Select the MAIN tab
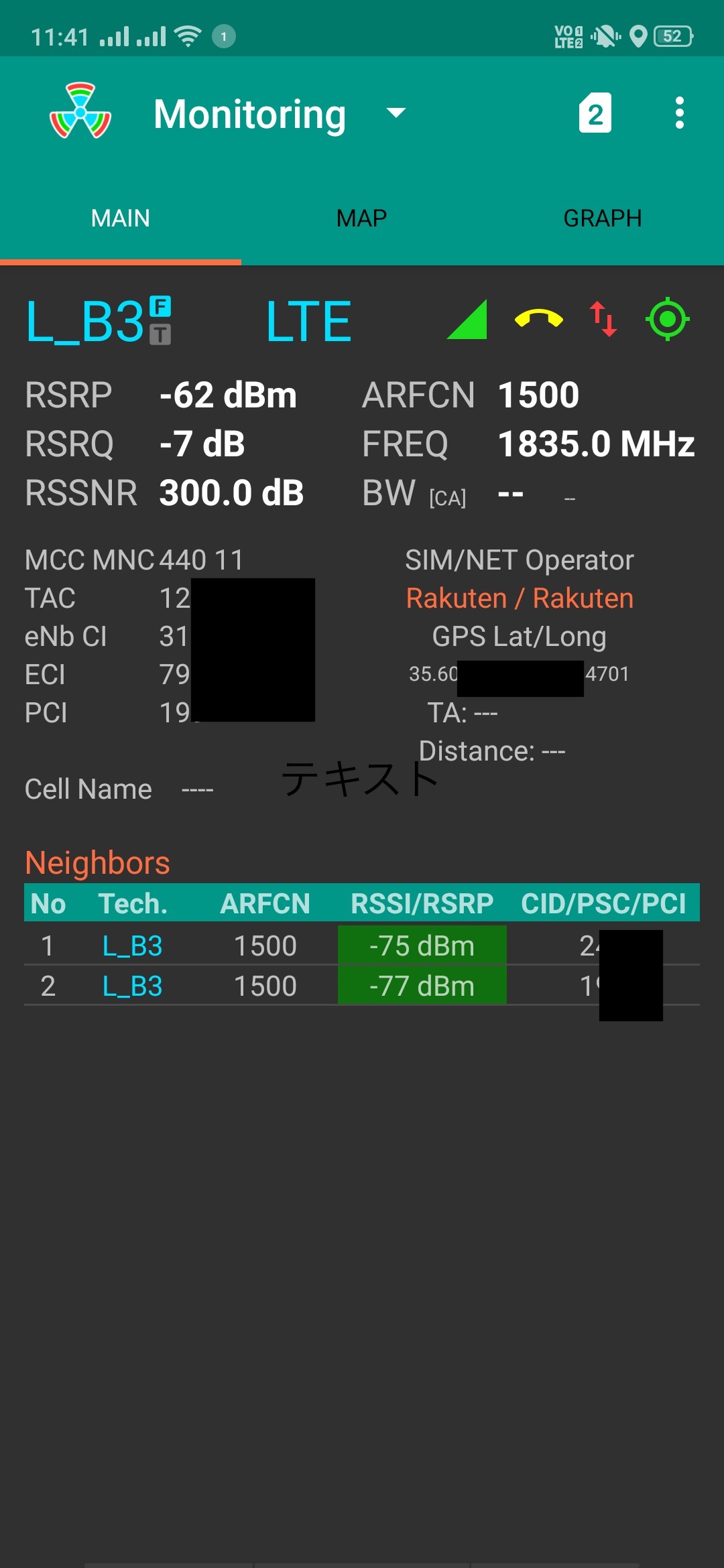Viewport: 724px width, 1568px height. (121, 218)
